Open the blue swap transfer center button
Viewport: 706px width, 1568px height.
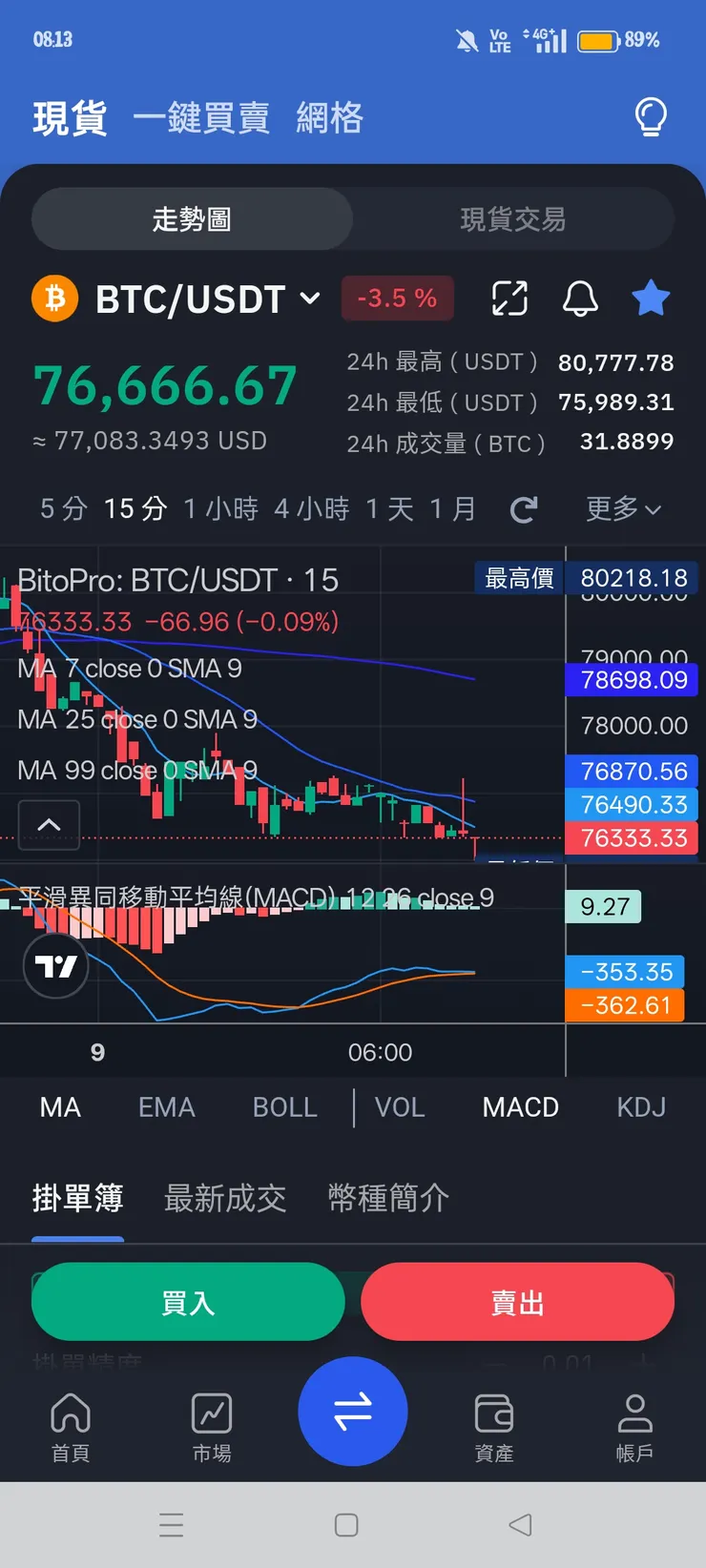click(353, 1411)
